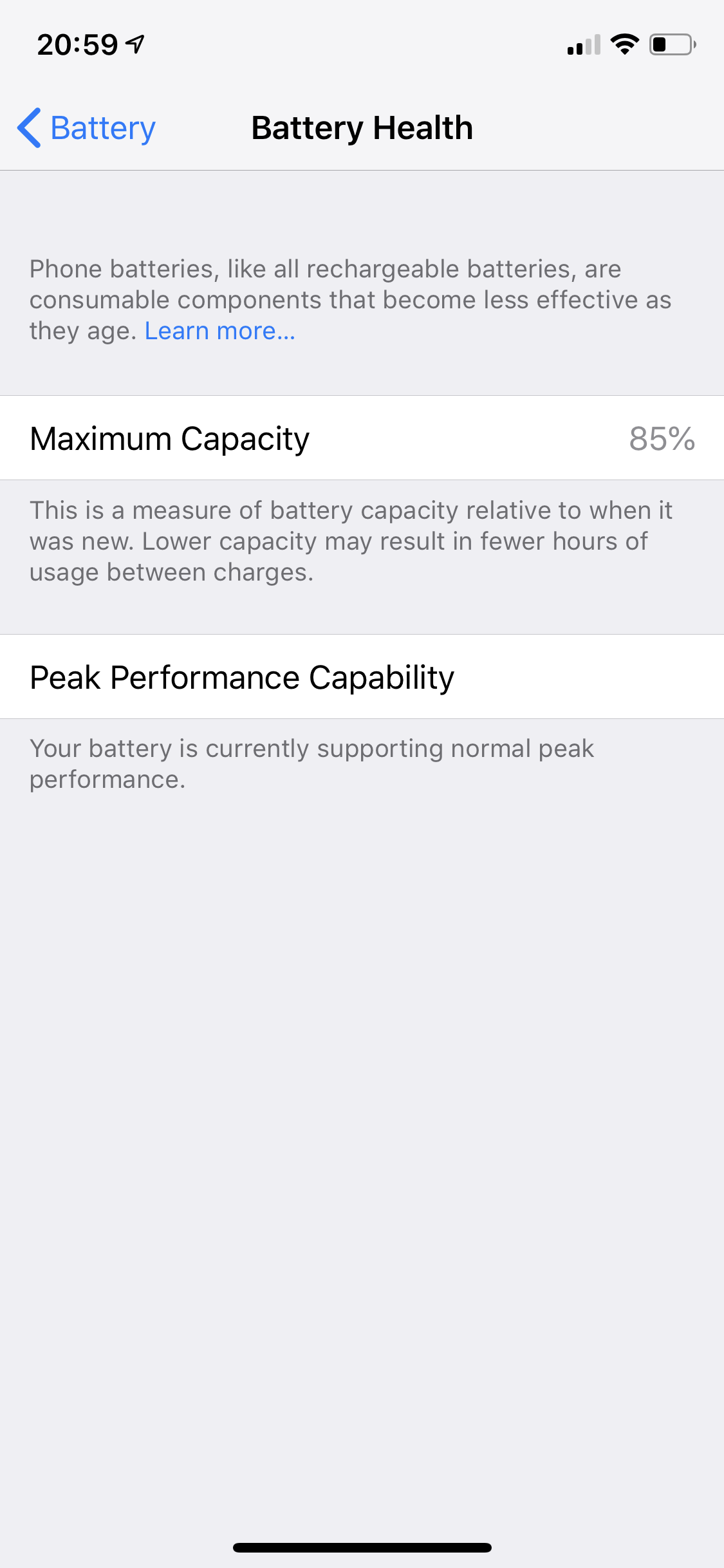724x1568 pixels.
Task: Open the Learn more link
Action: coord(219,331)
